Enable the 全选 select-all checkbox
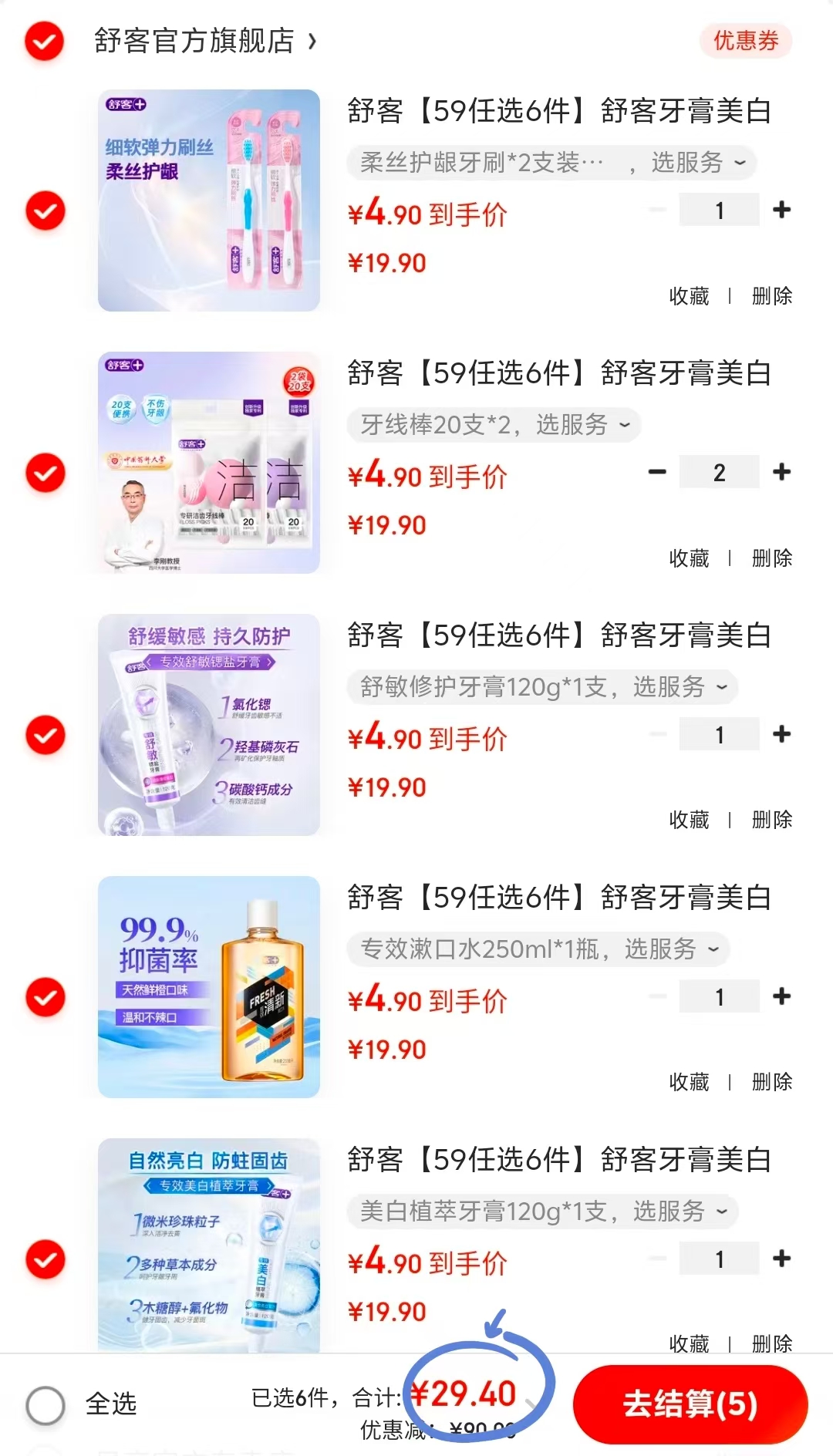This screenshot has width=833, height=1456. pos(45,1404)
